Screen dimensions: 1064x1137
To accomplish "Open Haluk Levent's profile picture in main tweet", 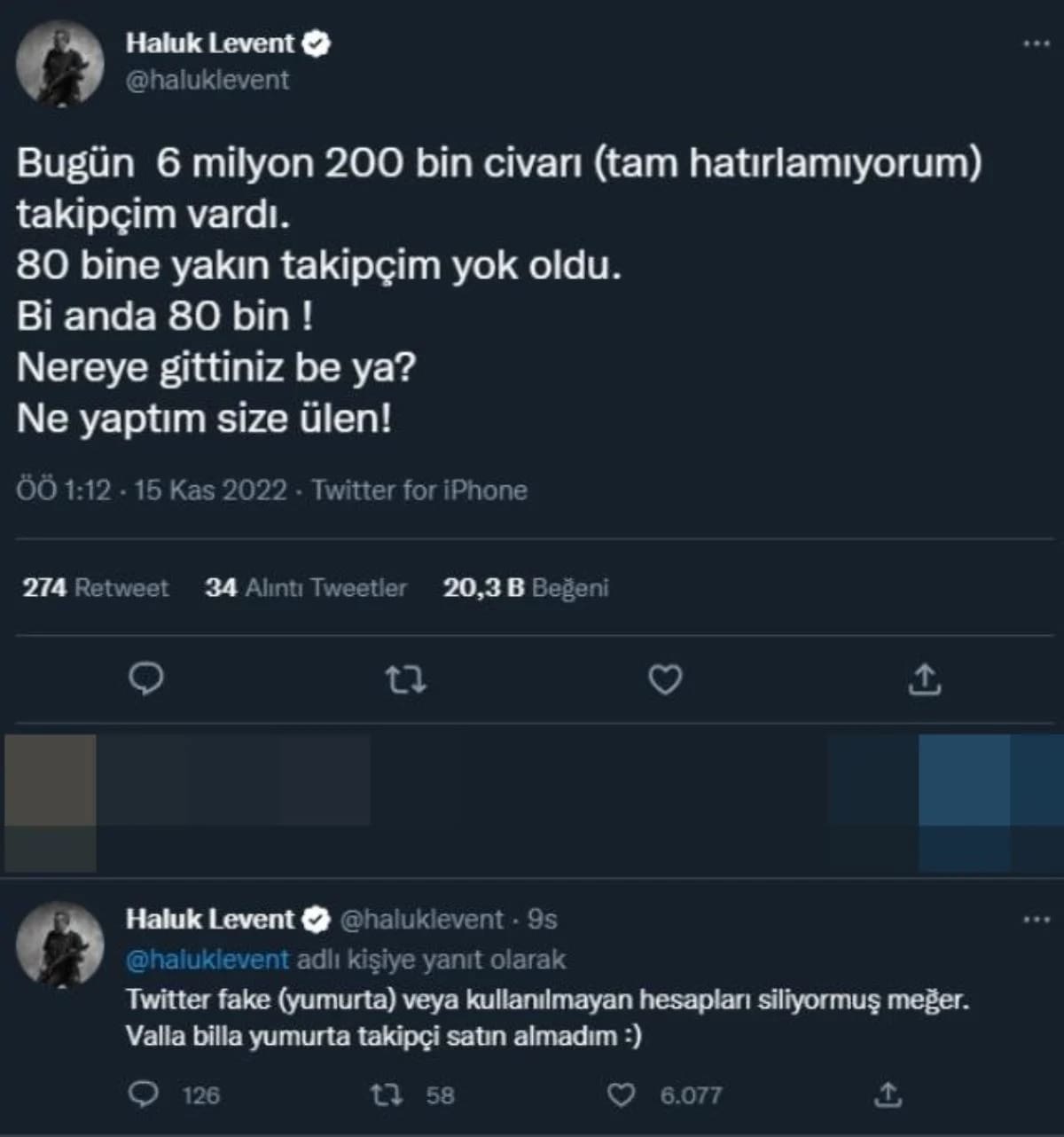I will click(x=60, y=64).
